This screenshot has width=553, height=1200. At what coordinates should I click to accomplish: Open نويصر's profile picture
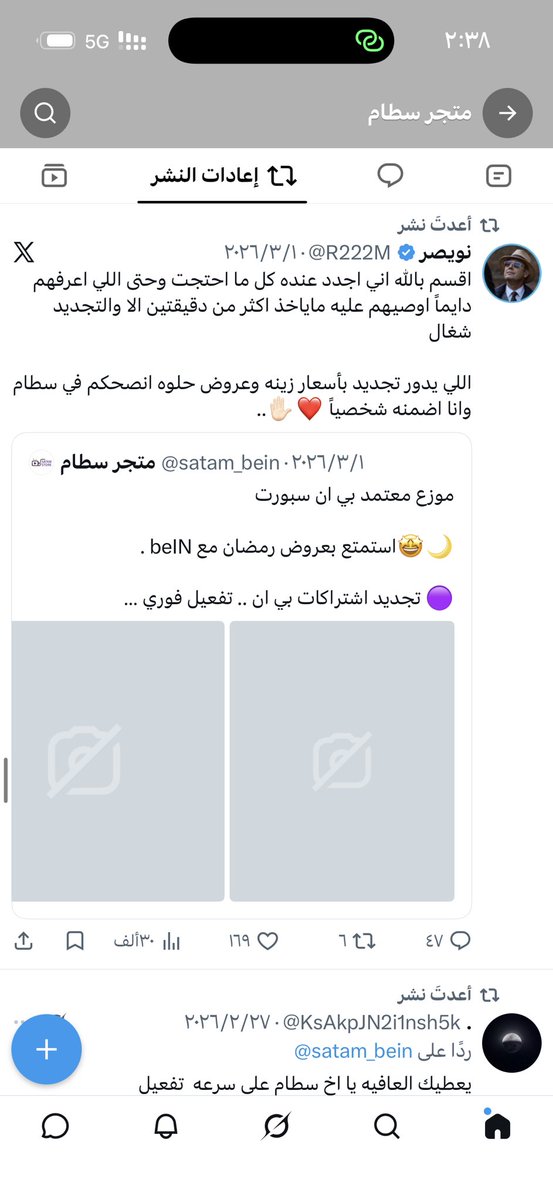pos(512,272)
